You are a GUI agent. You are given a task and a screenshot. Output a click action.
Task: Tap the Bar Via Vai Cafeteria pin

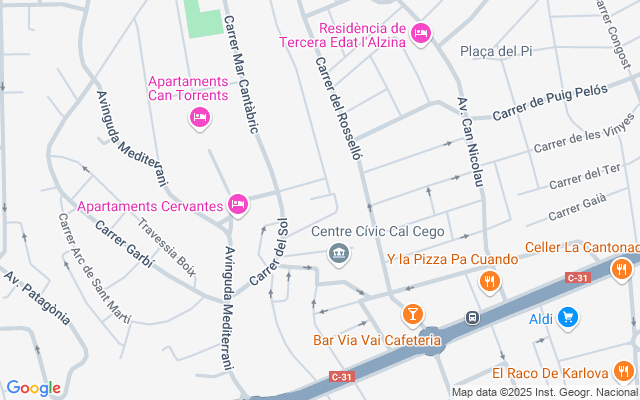(412, 317)
